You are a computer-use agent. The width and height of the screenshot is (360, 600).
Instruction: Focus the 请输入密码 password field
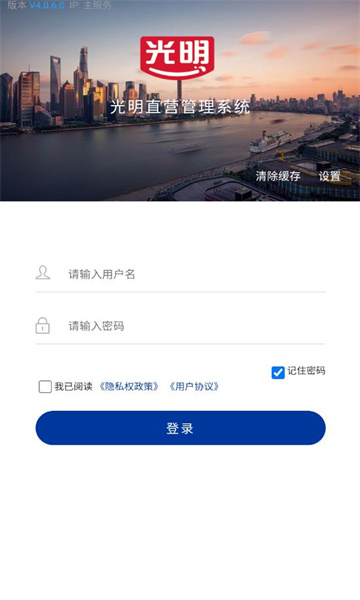(x=181, y=326)
